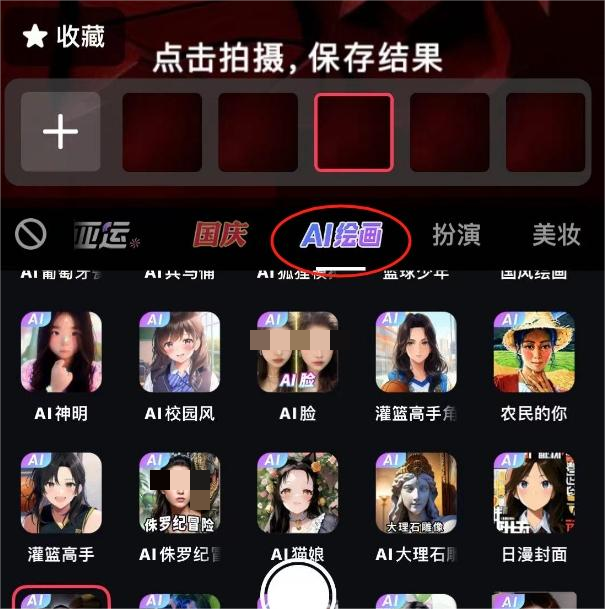Open the 美妆 tab
The height and width of the screenshot is (609, 605).
(556, 235)
